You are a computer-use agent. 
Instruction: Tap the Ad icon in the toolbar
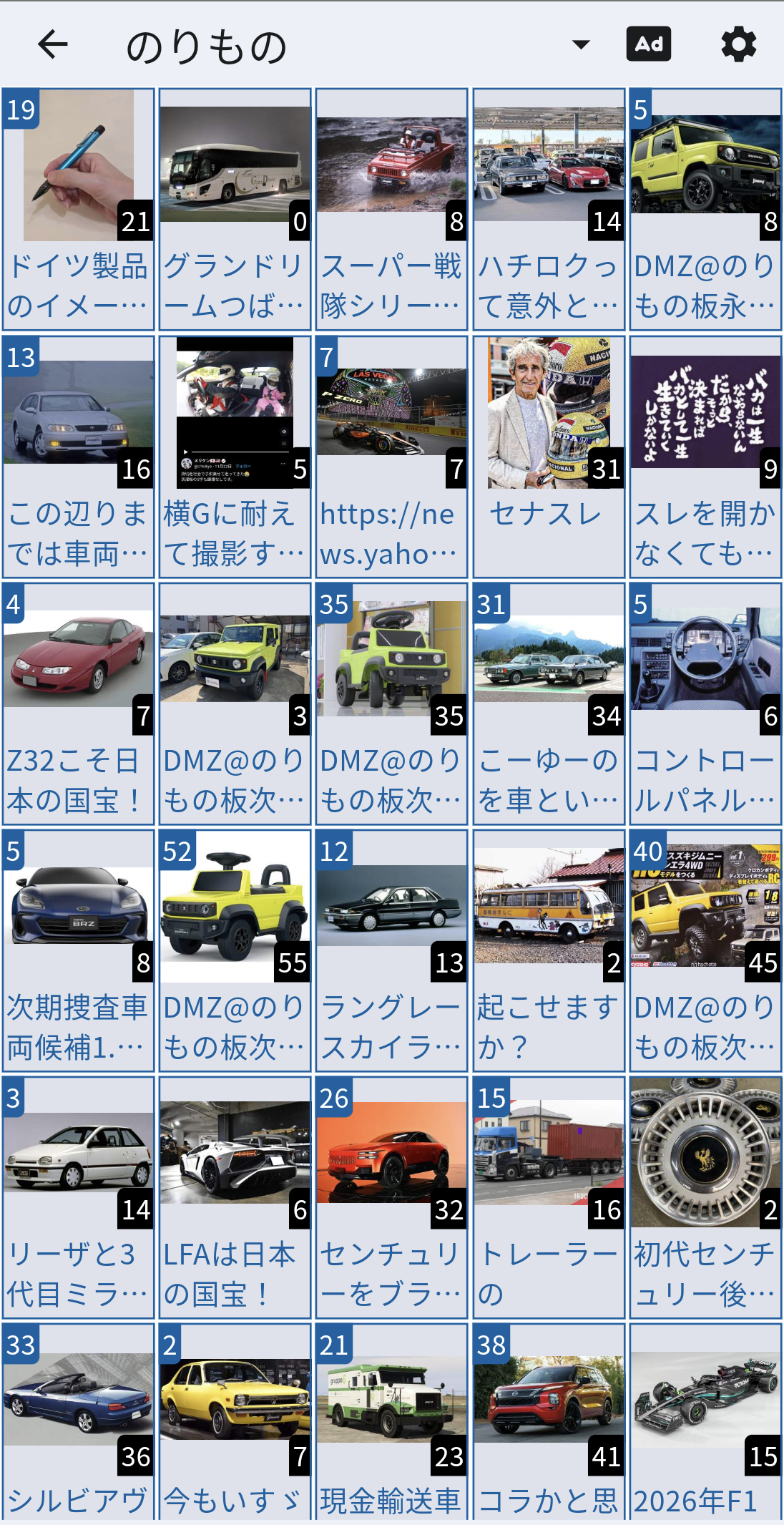click(x=648, y=44)
